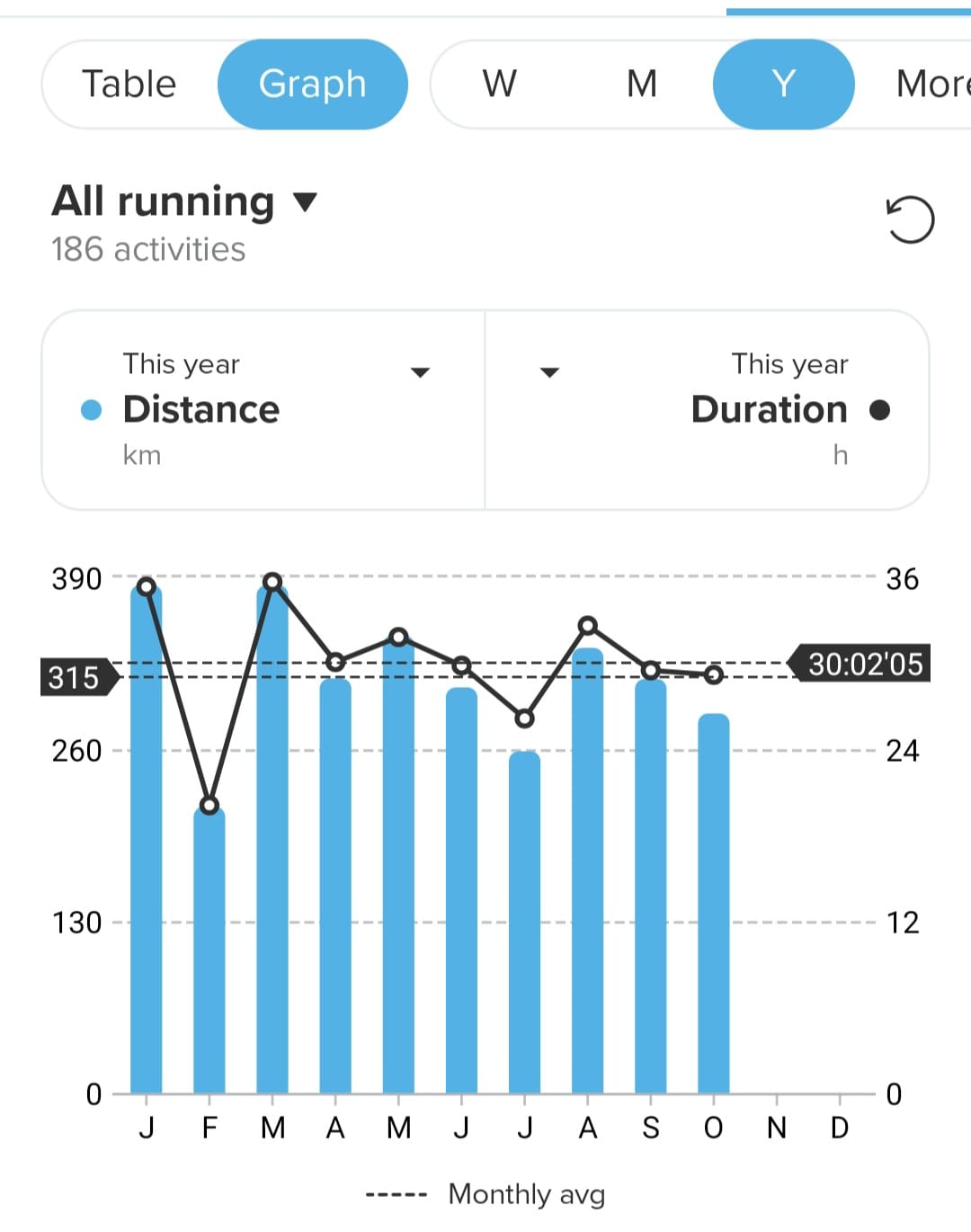The width and height of the screenshot is (971, 1232).
Task: Select the Graph view
Action: [x=312, y=85]
